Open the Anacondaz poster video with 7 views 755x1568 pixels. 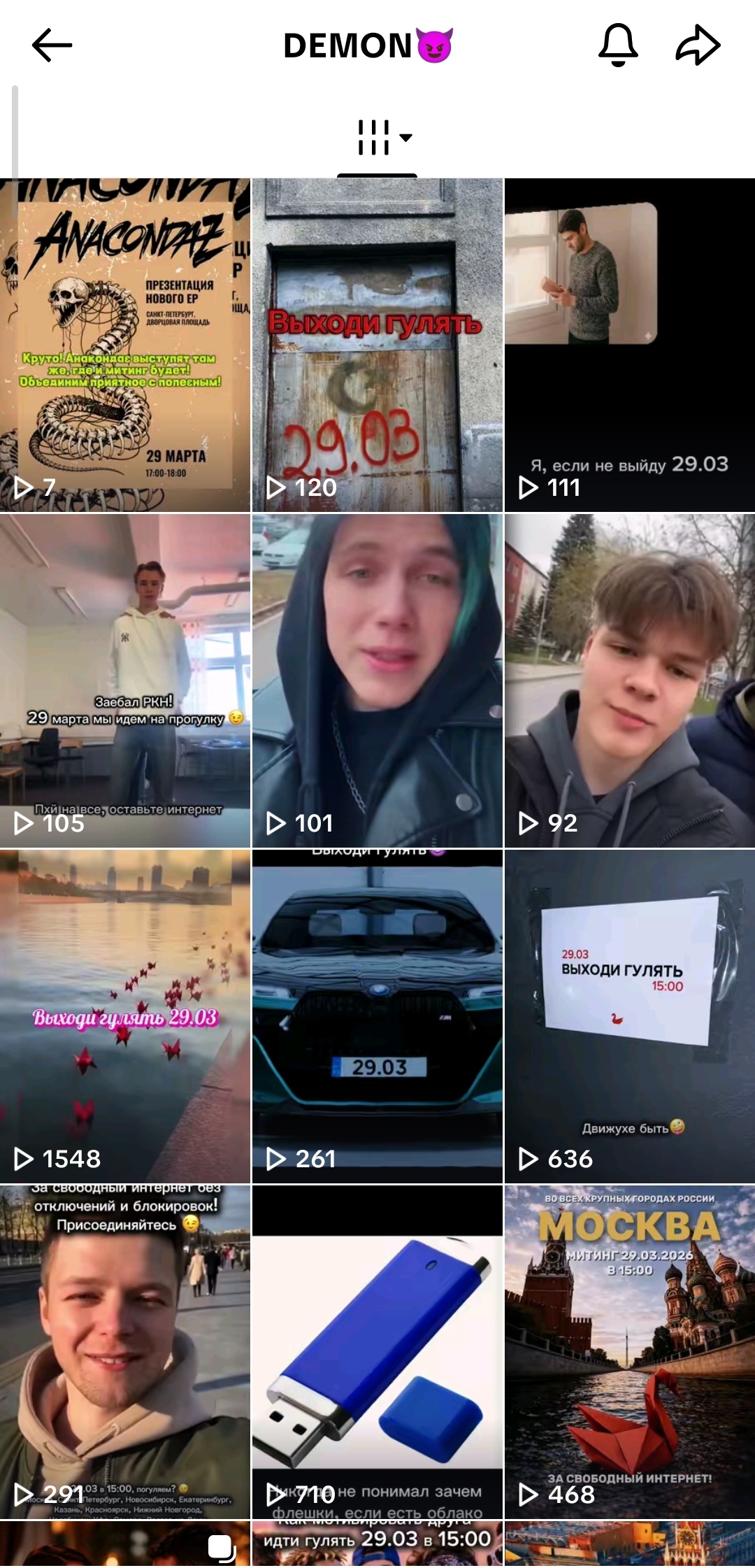tap(124, 345)
